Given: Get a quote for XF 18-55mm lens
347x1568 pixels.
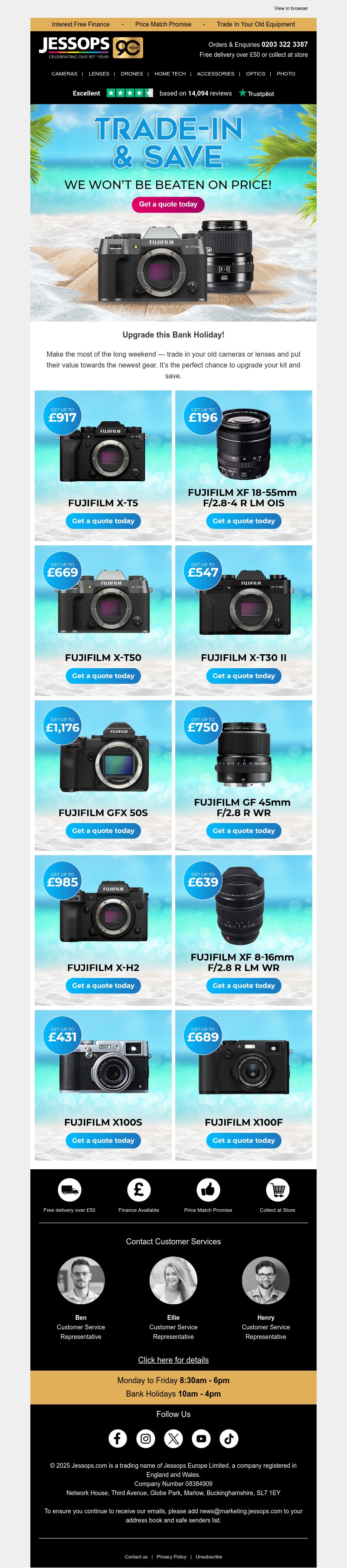Looking at the screenshot, I should (x=243, y=521).
